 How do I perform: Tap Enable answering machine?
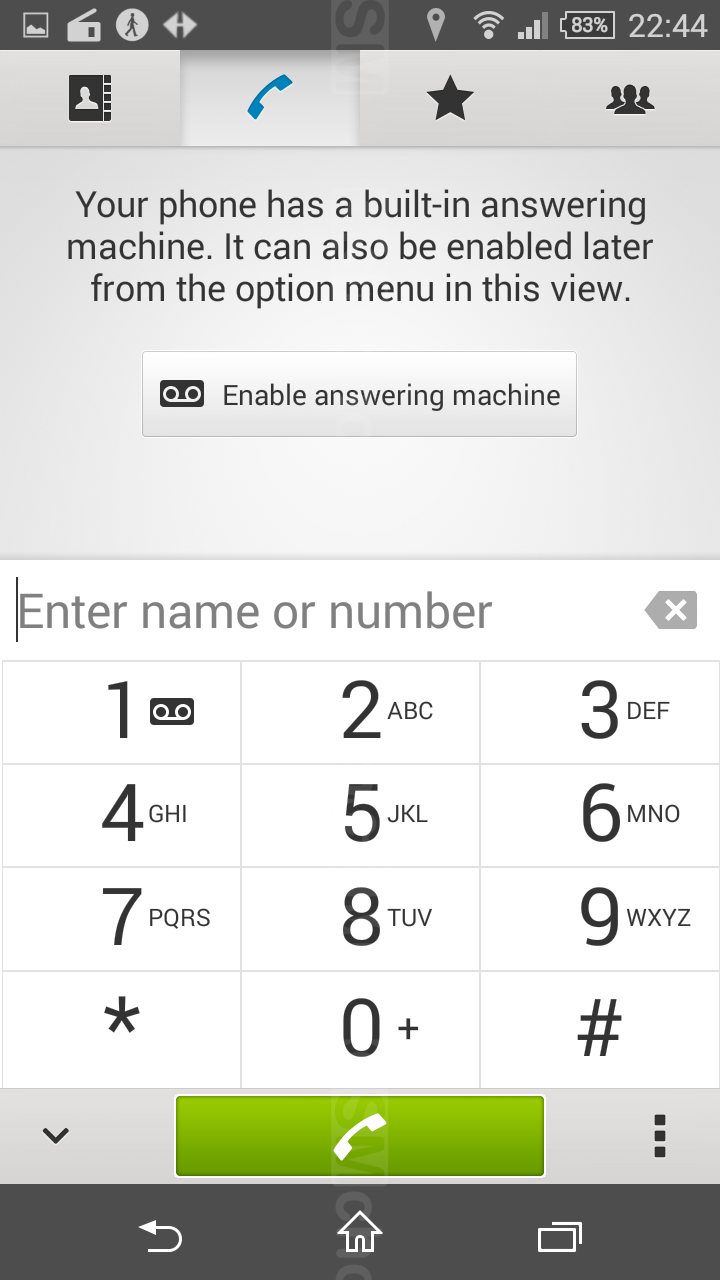pyautogui.click(x=360, y=394)
